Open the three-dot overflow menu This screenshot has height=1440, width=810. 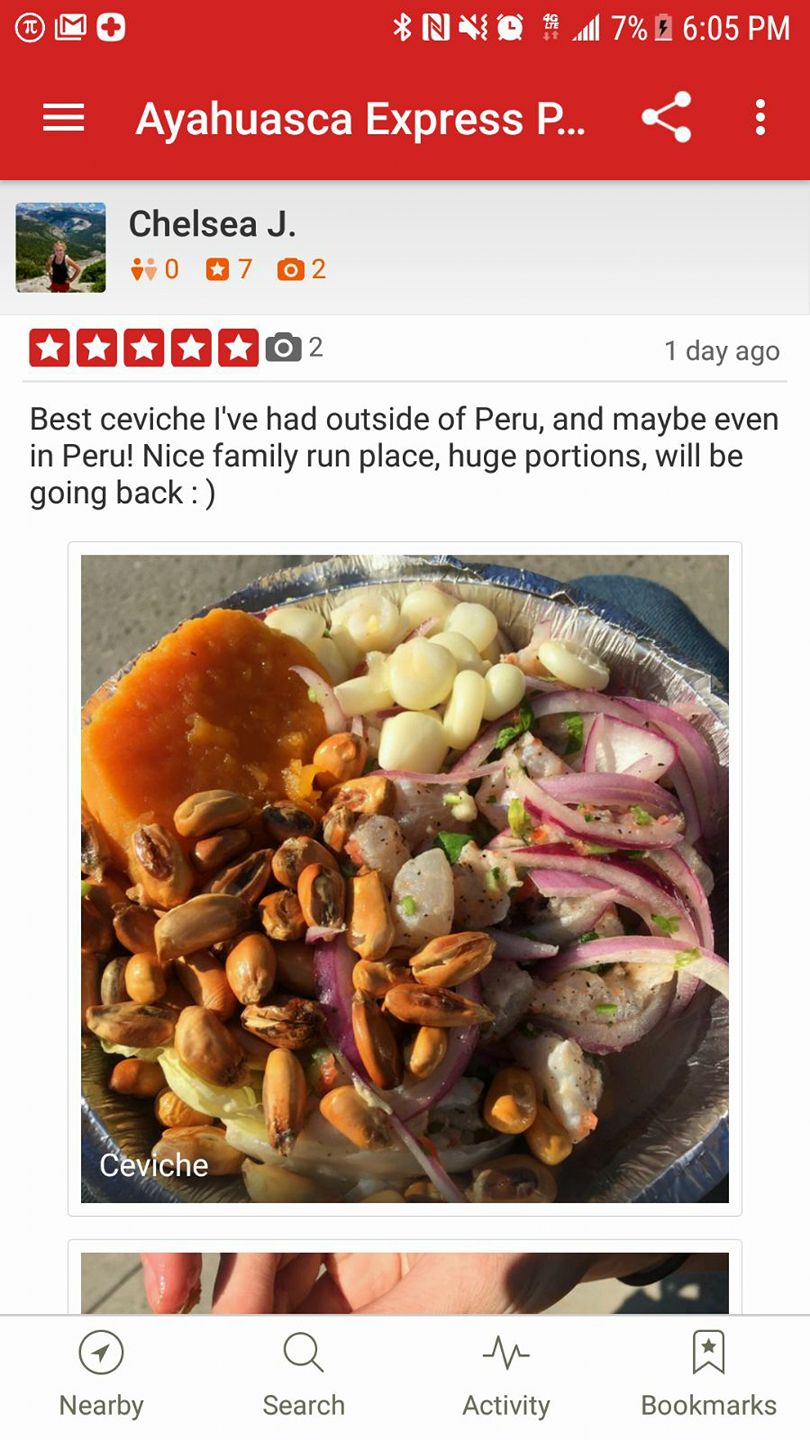coord(760,118)
